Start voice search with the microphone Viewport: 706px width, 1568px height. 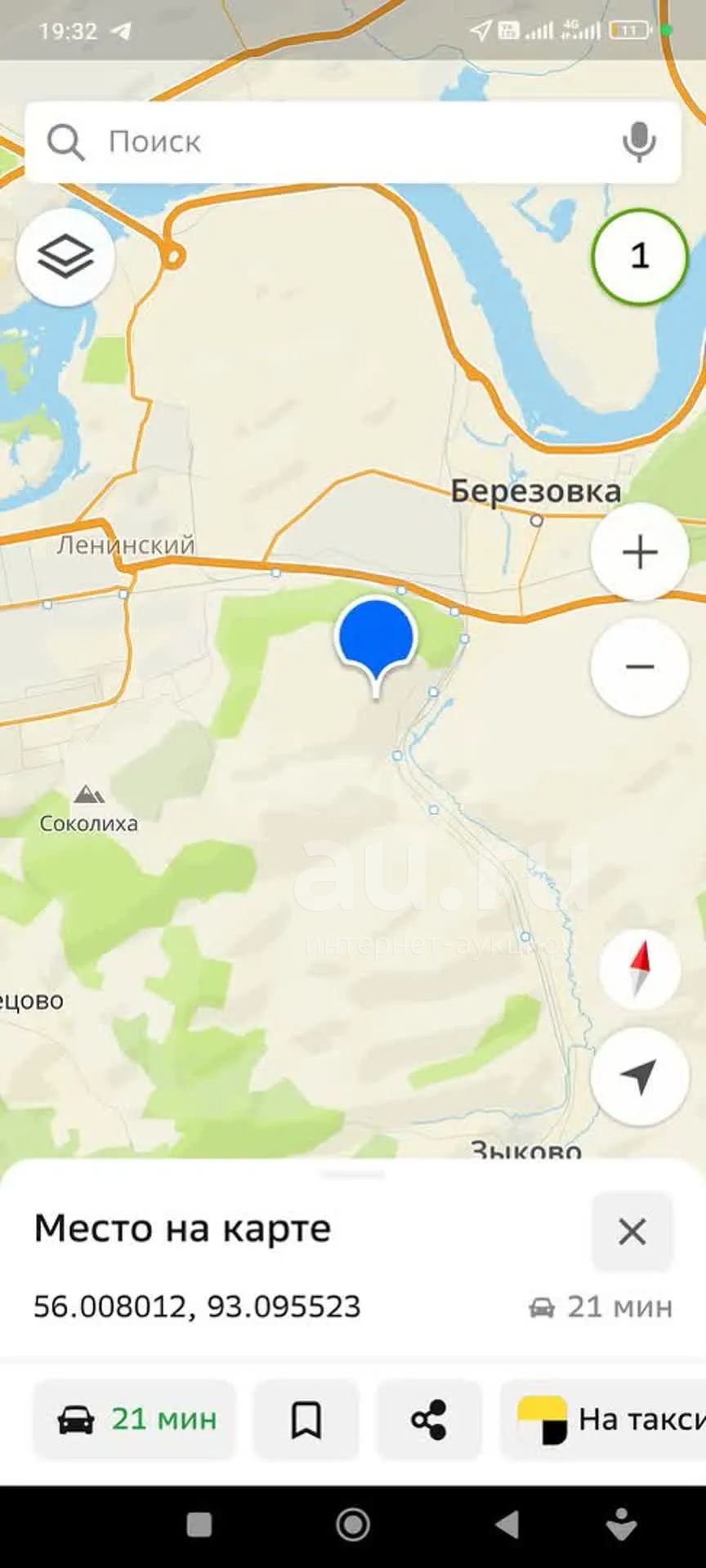639,142
